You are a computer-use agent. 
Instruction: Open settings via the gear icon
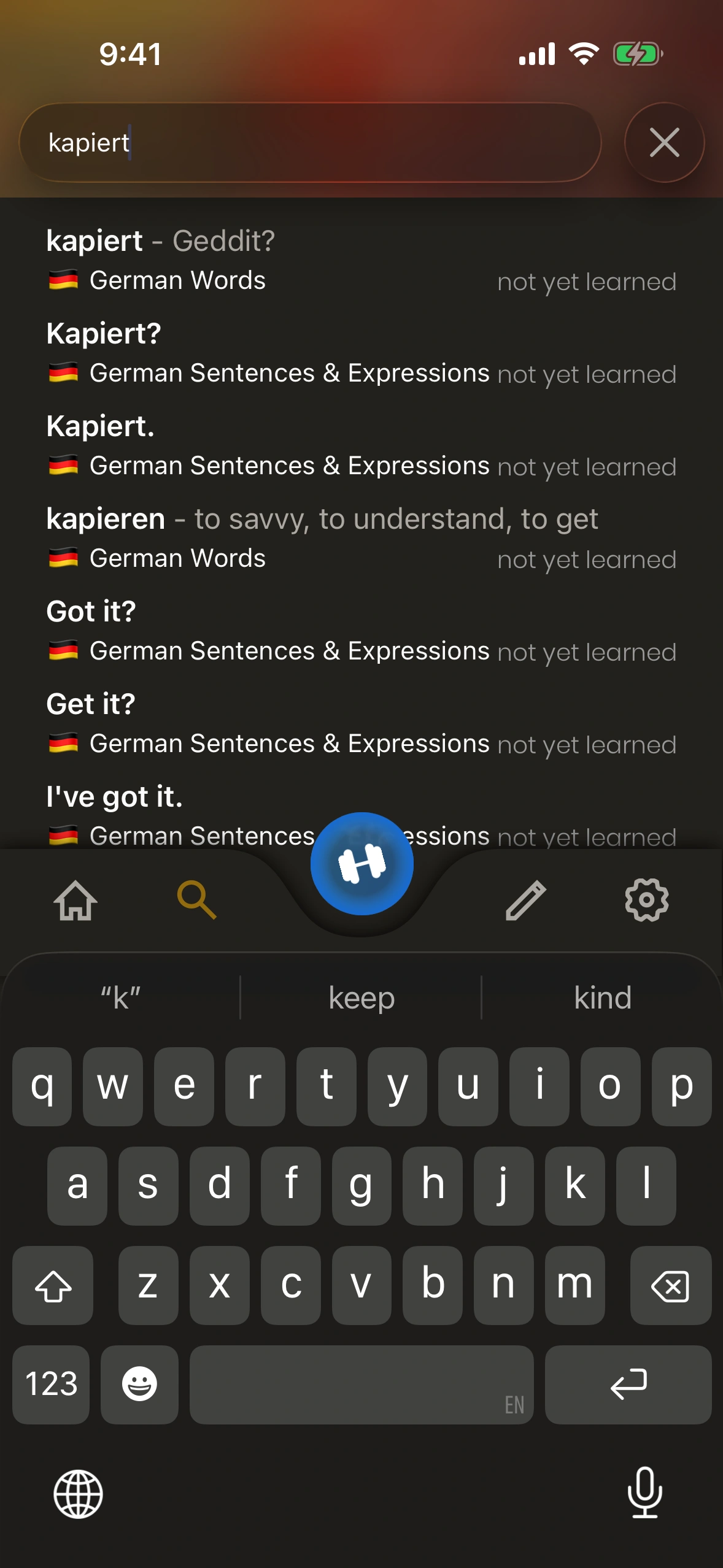pyautogui.click(x=646, y=900)
